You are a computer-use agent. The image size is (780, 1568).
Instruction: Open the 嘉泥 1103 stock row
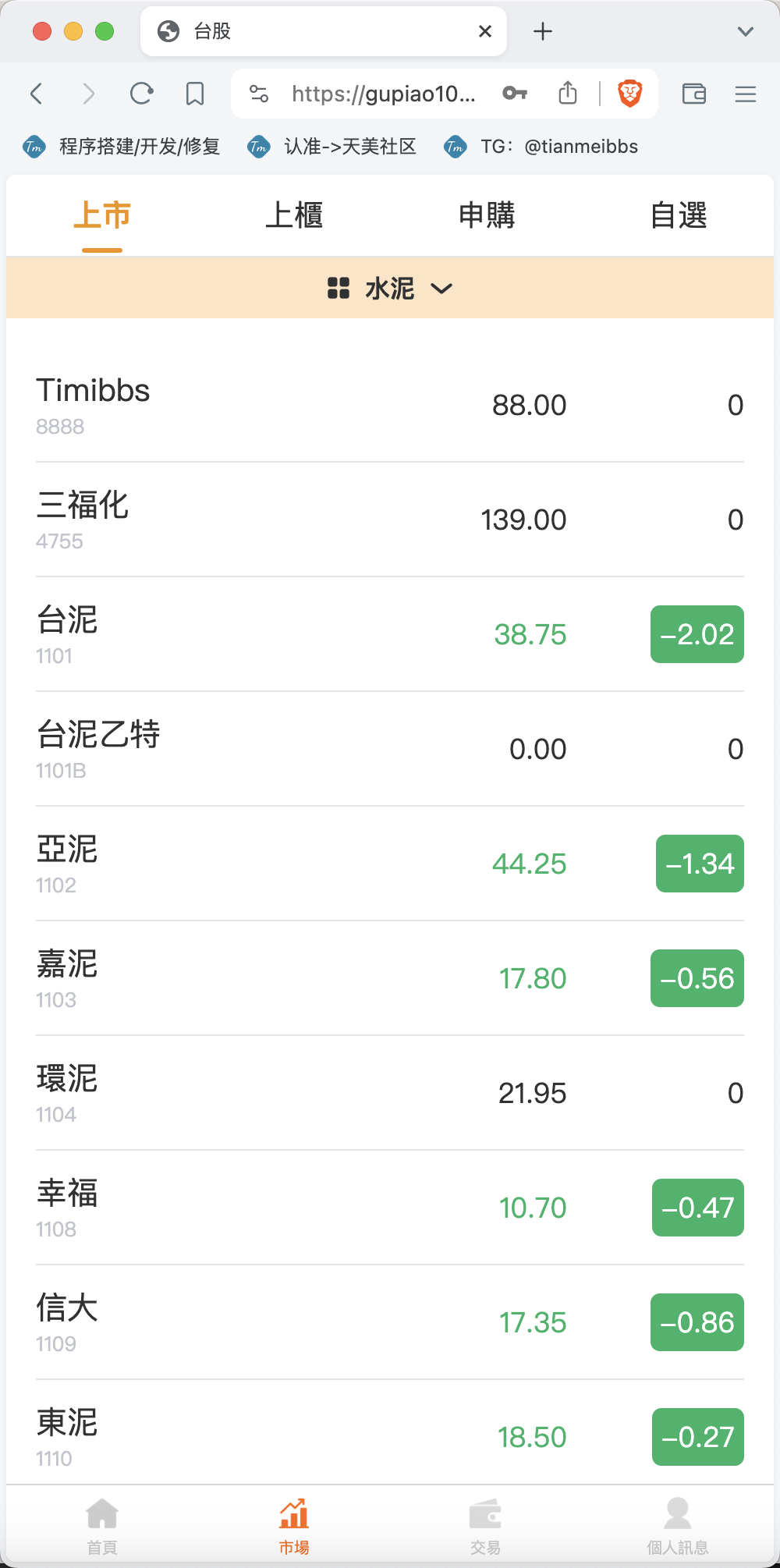tap(390, 978)
